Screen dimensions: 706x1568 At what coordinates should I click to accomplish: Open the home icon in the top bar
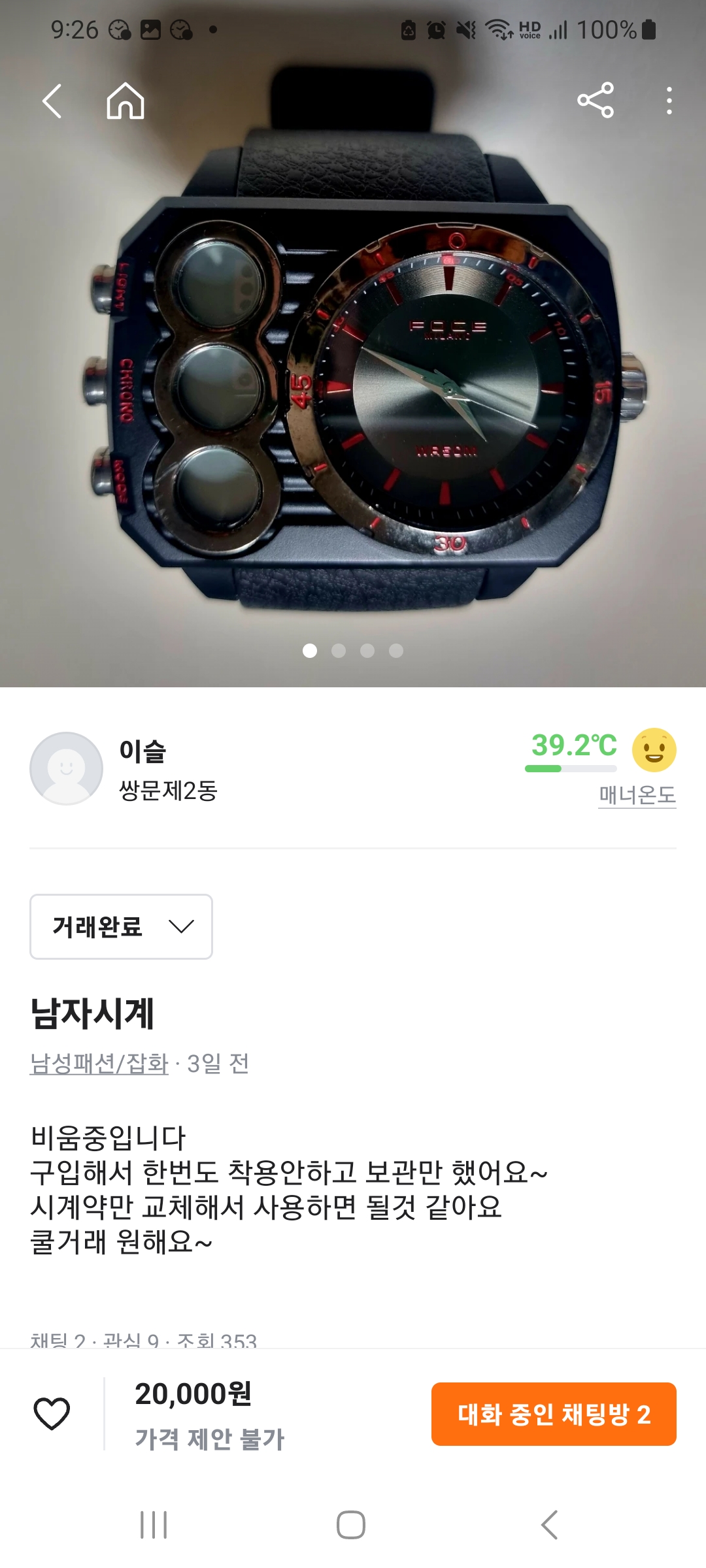click(126, 101)
